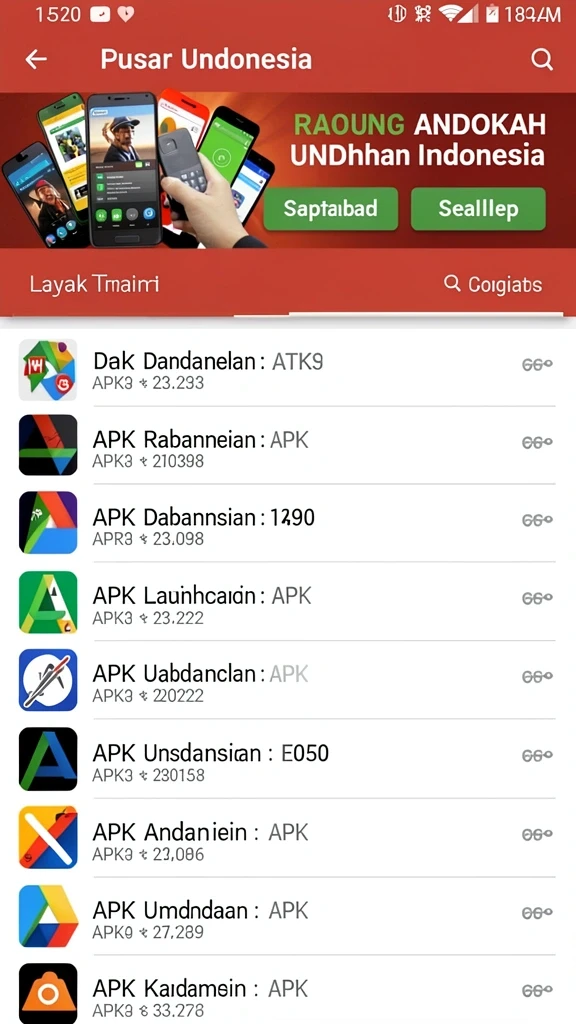Select APK Dabannsian: 1490 from list
This screenshot has height=1024, width=576.
click(288, 524)
